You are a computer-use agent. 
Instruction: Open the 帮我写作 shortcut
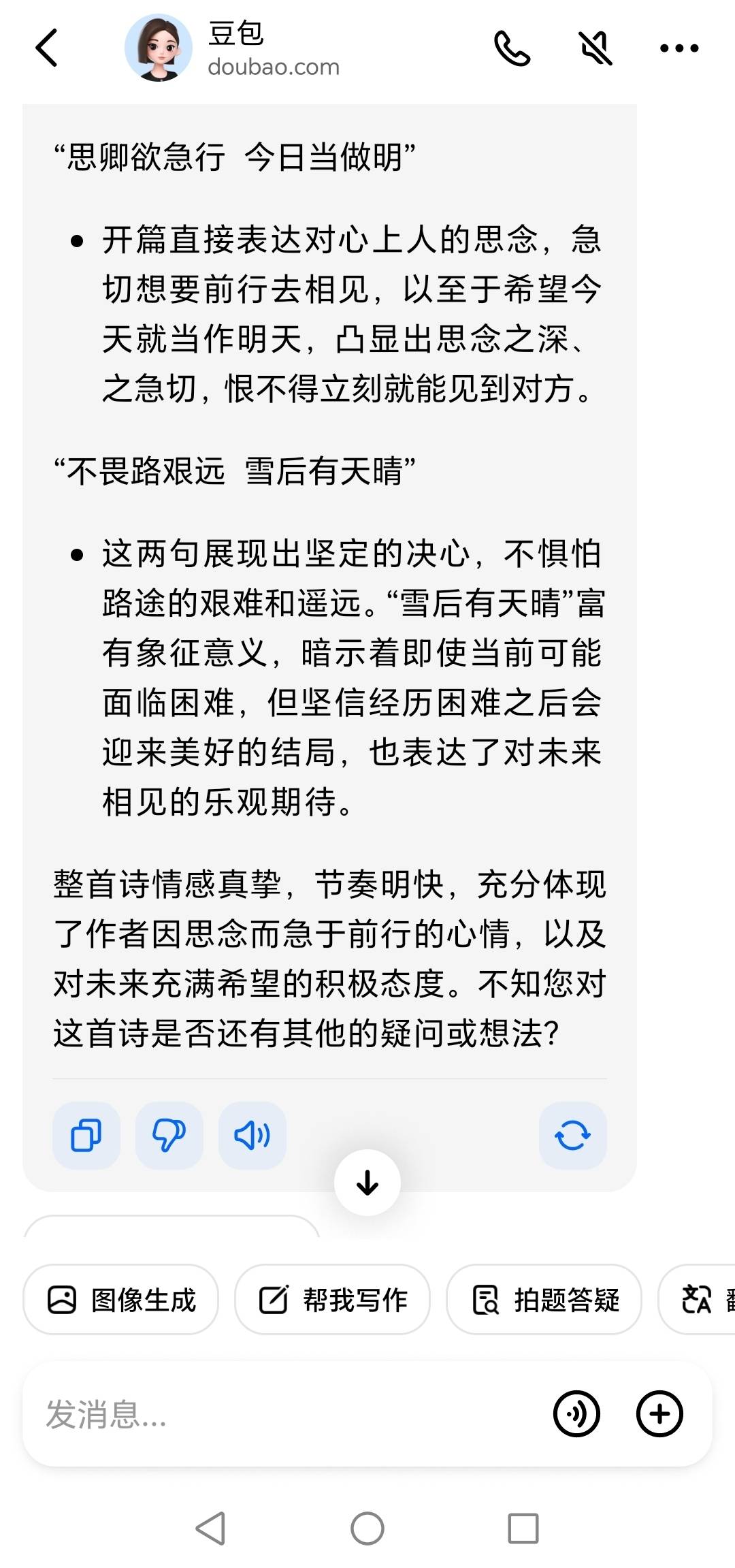coord(333,1300)
